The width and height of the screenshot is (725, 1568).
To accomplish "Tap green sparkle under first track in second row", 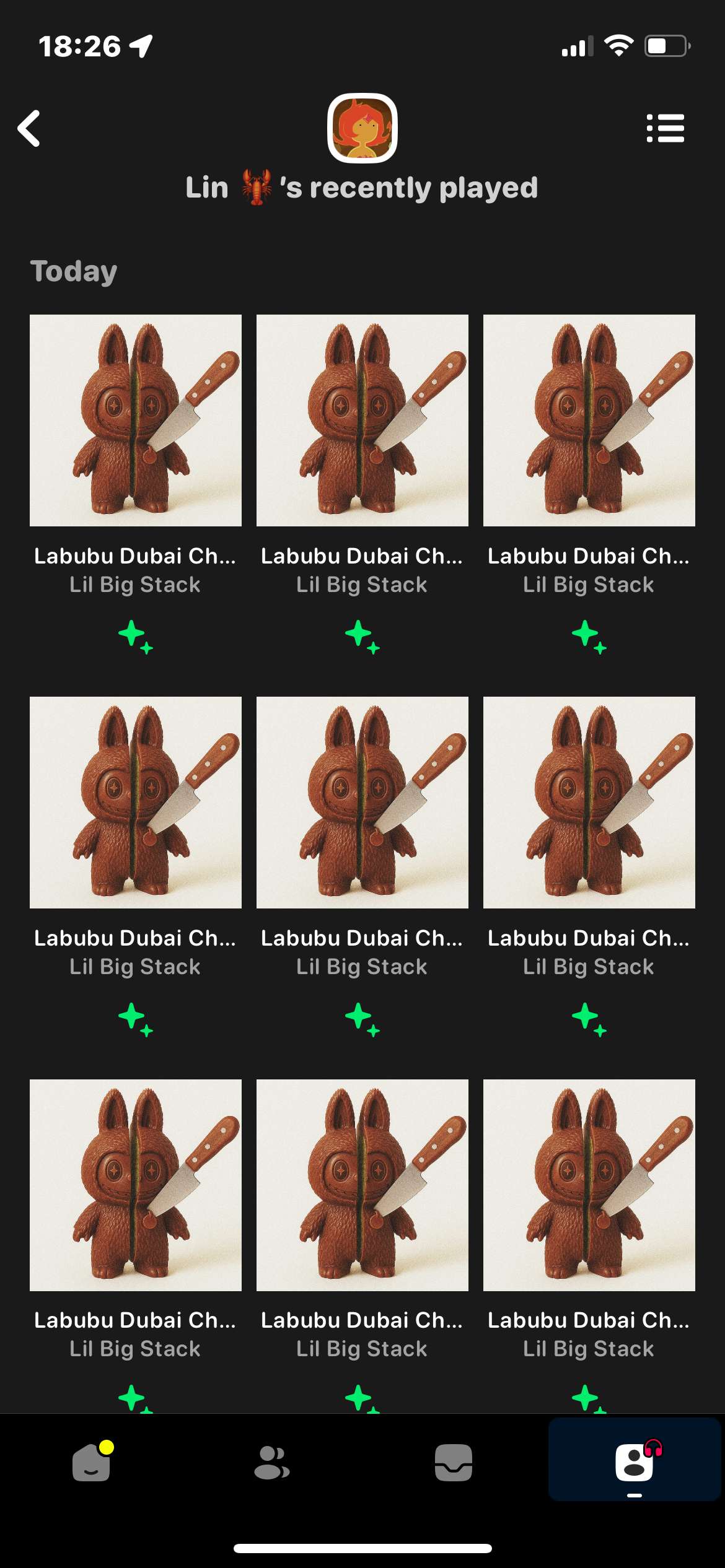I will 136,1018.
